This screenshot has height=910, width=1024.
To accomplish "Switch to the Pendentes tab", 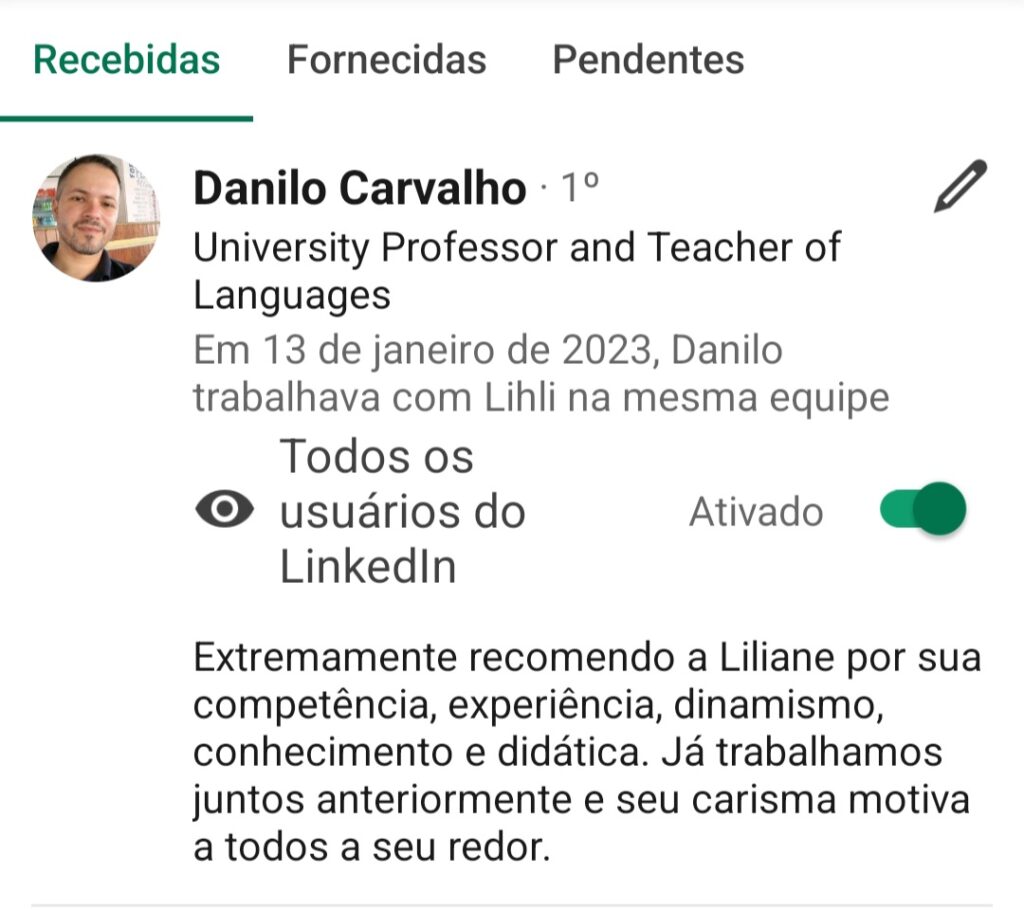I will pyautogui.click(x=648, y=60).
